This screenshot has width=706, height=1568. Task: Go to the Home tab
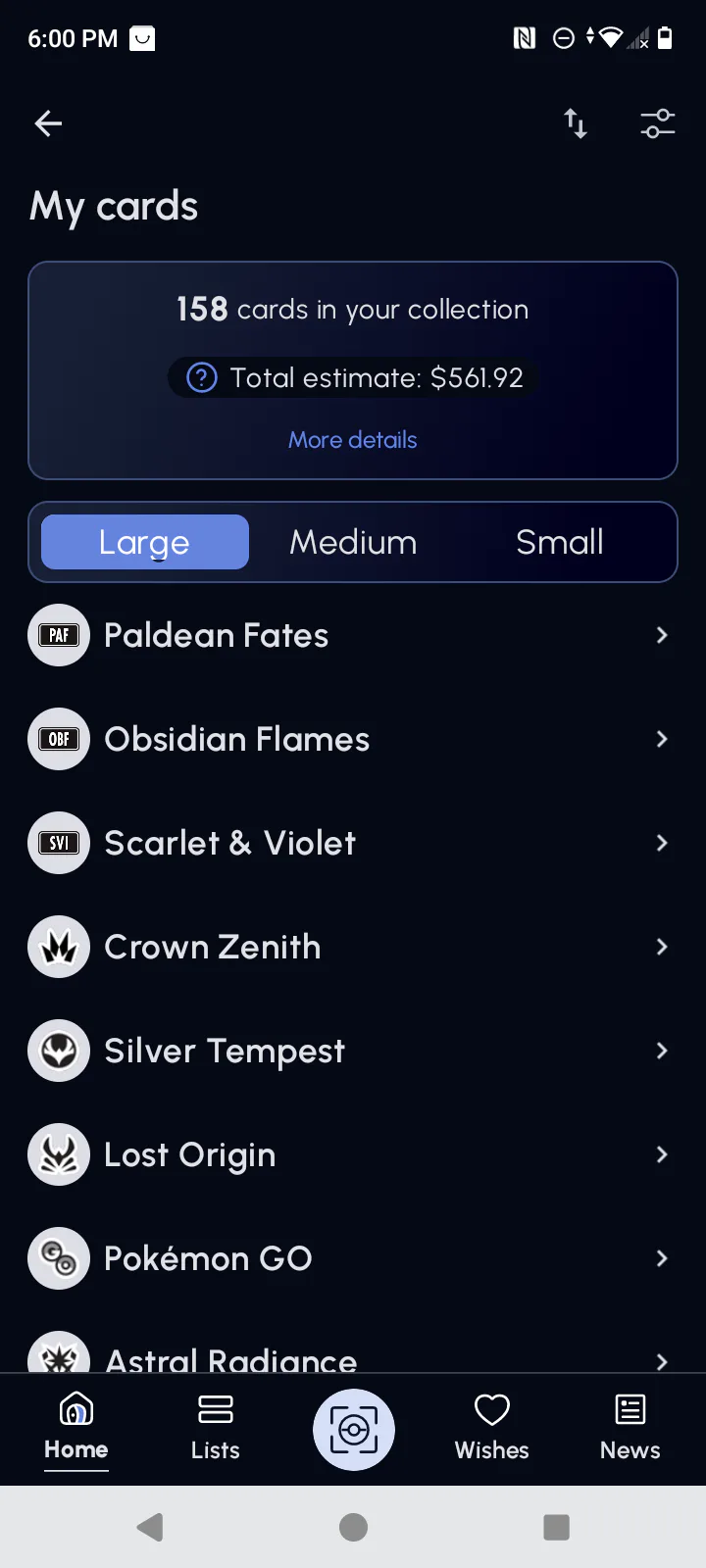tap(76, 1427)
